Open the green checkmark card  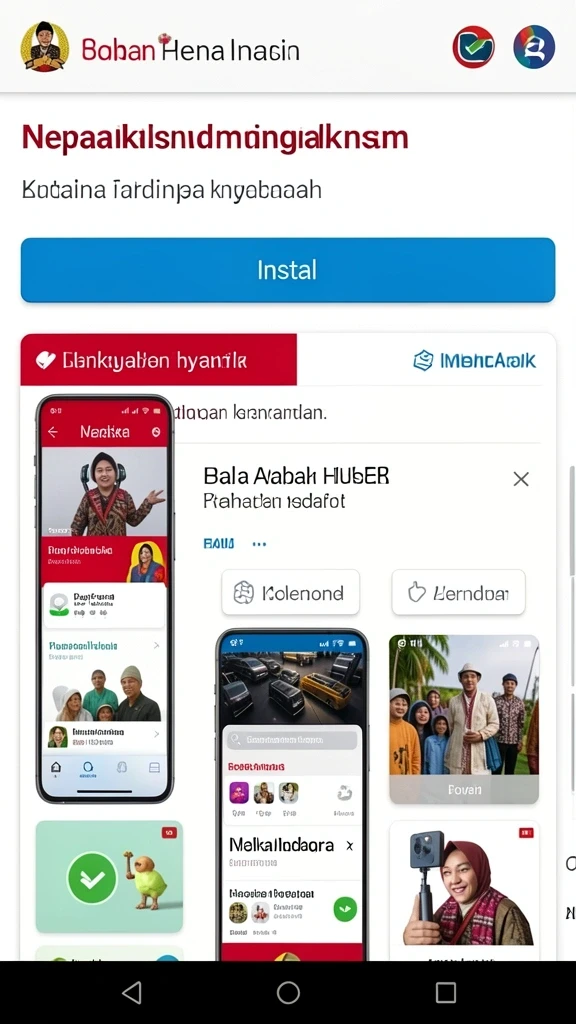click(x=109, y=876)
